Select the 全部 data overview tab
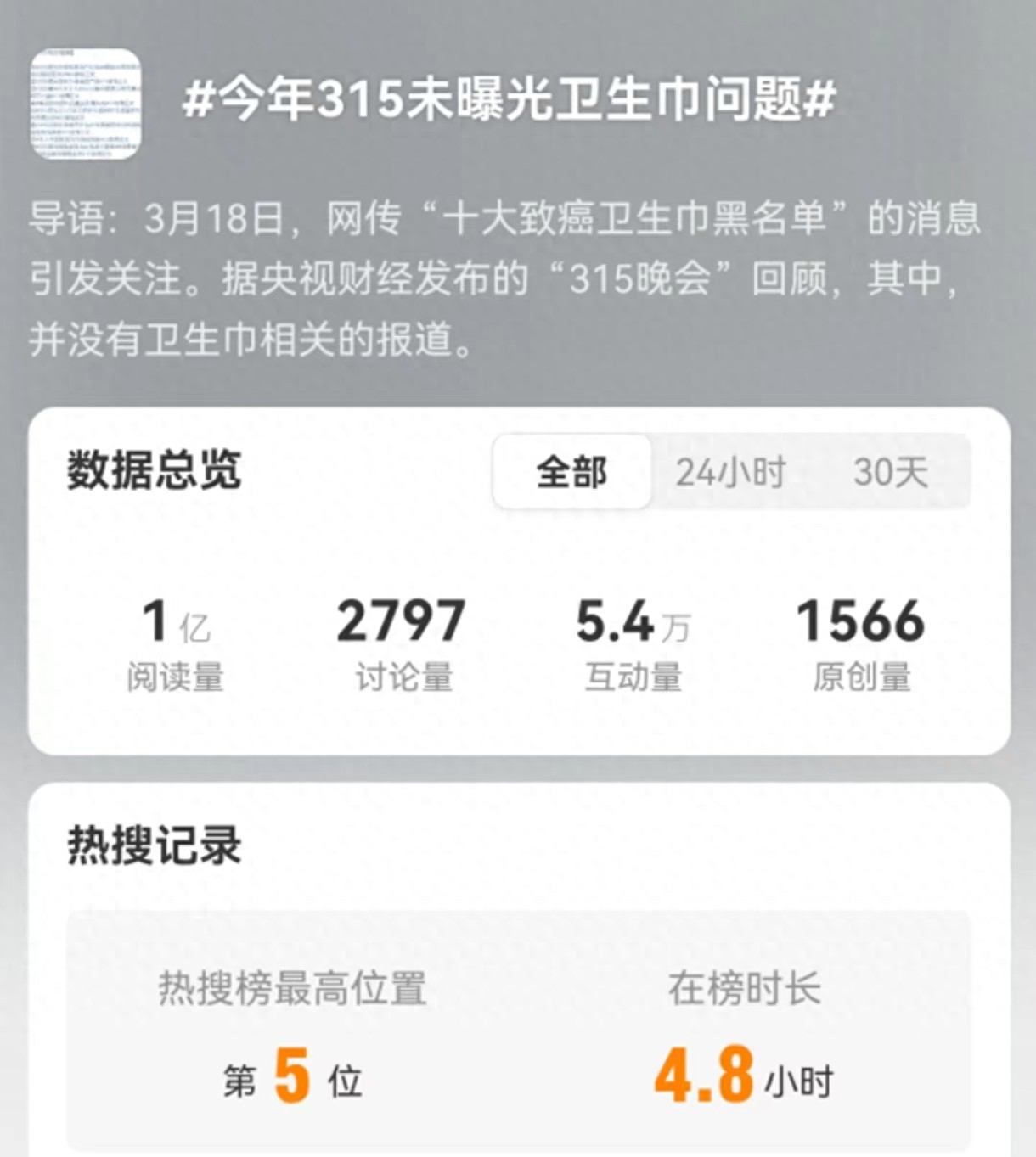 [571, 472]
